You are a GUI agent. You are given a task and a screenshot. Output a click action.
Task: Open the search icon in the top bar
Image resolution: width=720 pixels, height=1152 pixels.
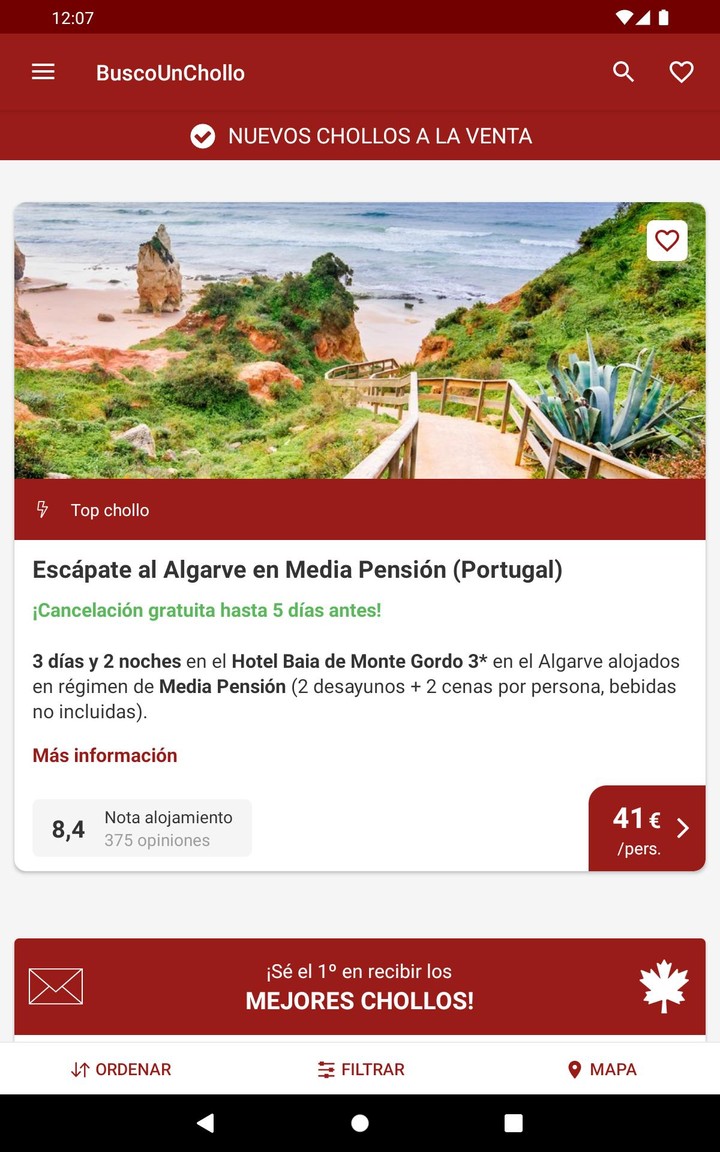pos(622,71)
